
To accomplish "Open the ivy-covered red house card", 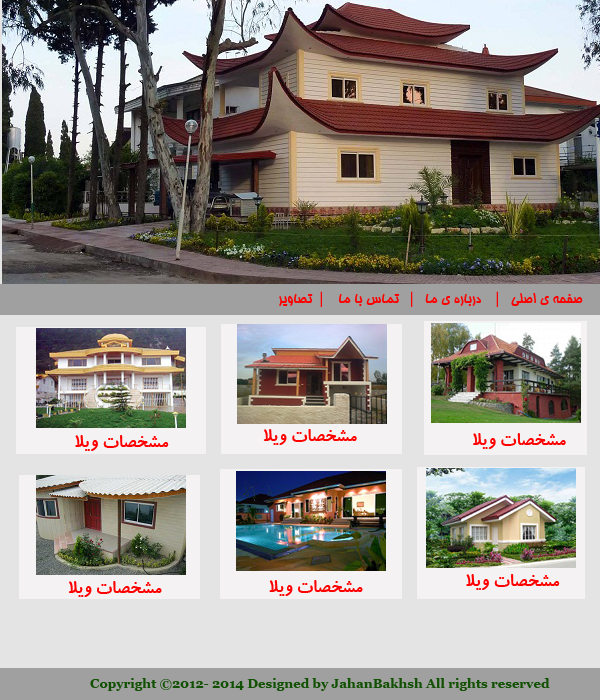I will pyautogui.click(x=505, y=373).
